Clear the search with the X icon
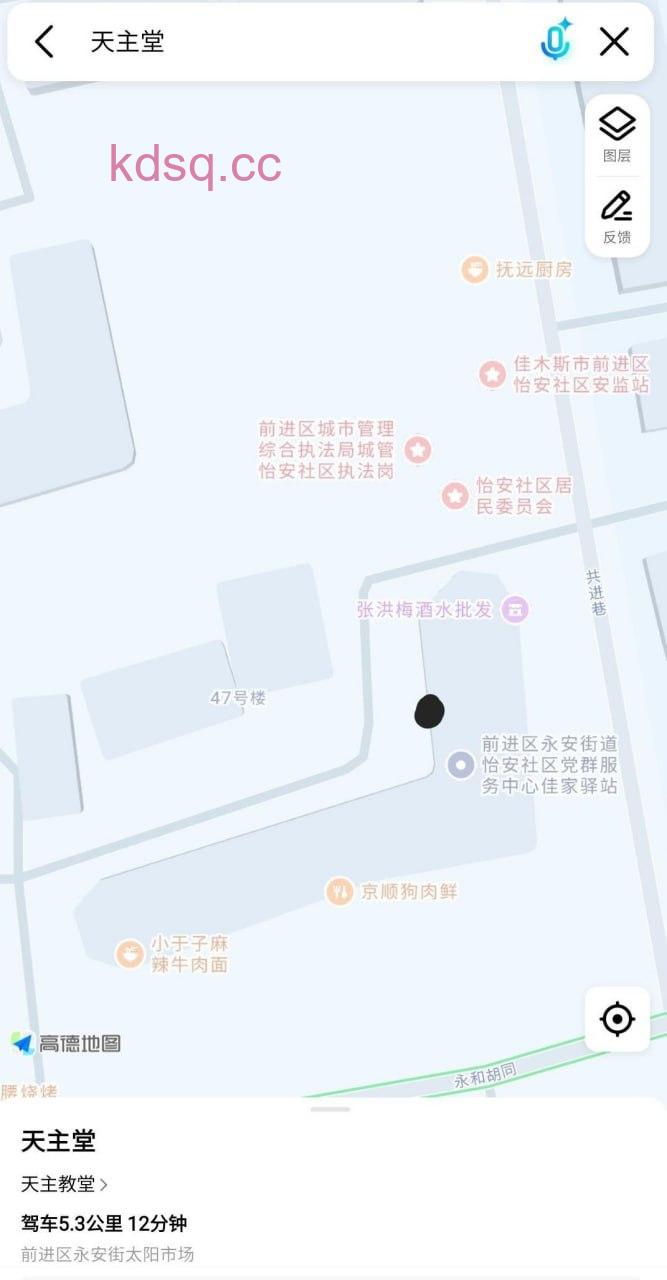 pos(614,42)
